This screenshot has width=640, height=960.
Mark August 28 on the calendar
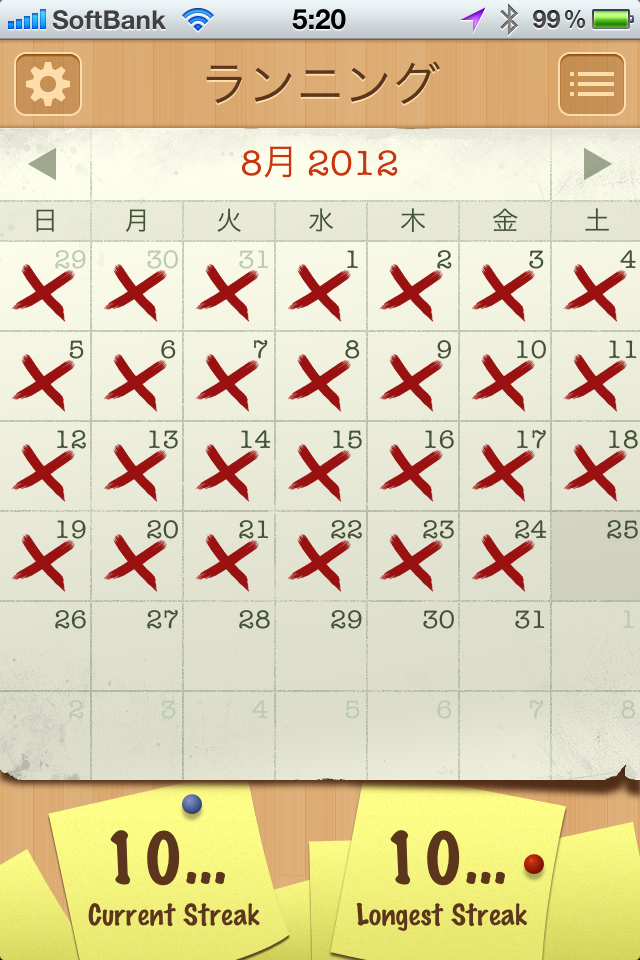tap(229, 647)
